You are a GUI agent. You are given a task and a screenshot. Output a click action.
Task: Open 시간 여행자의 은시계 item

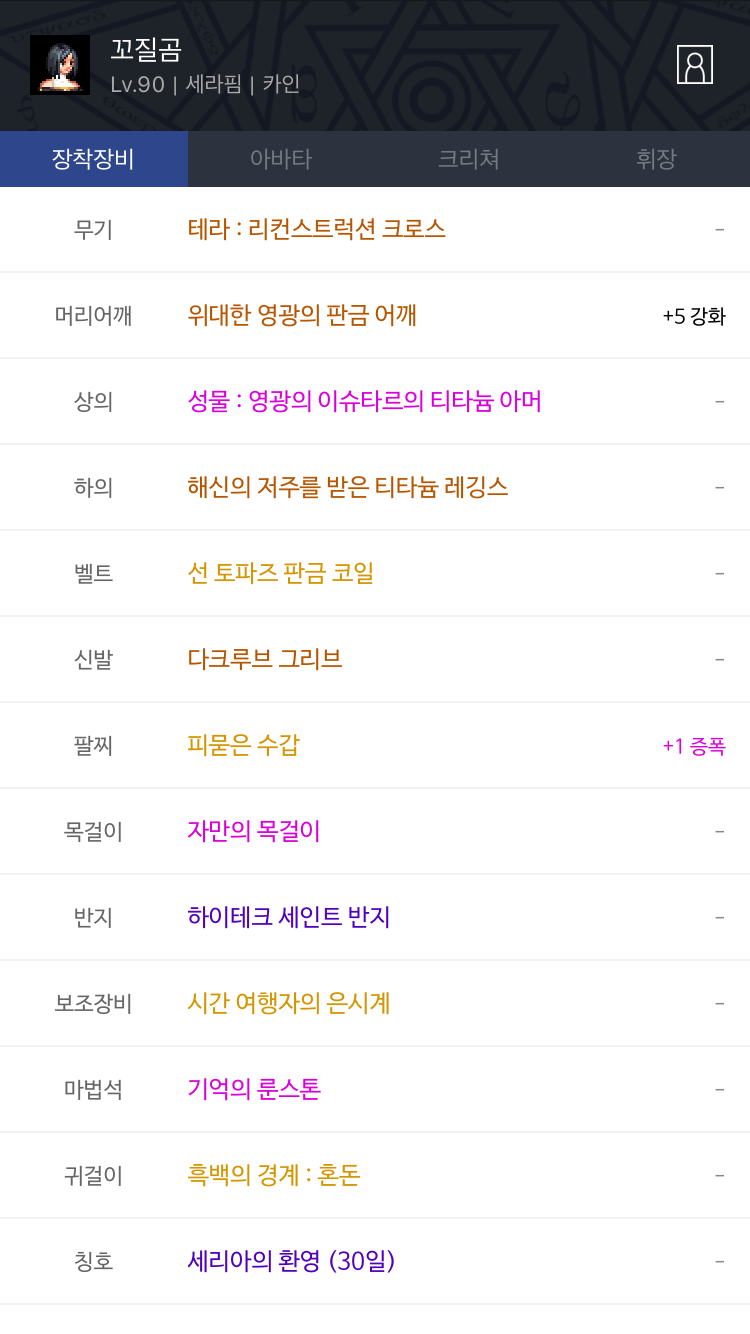pos(289,1003)
